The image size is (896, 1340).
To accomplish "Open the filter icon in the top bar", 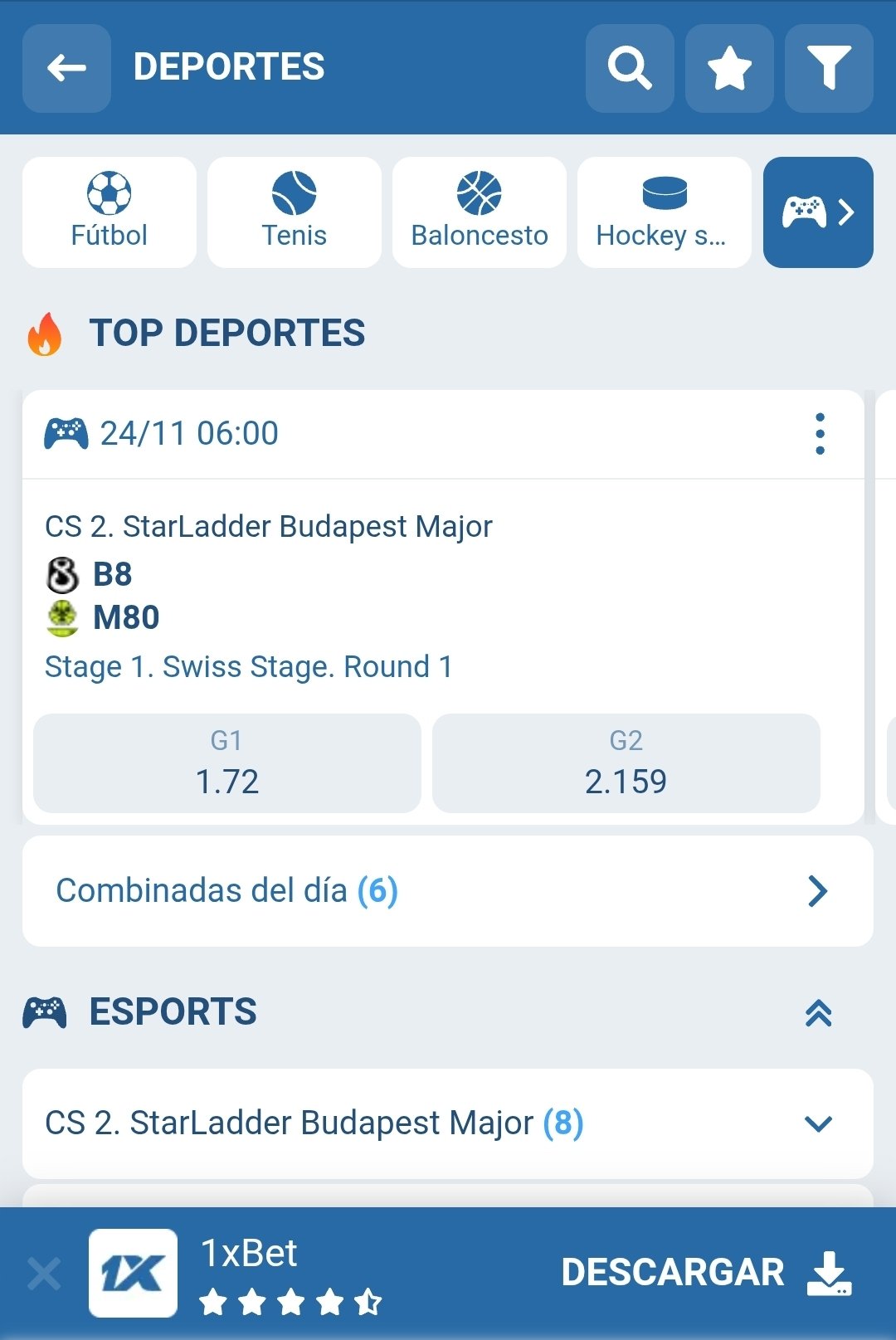I will (x=829, y=69).
